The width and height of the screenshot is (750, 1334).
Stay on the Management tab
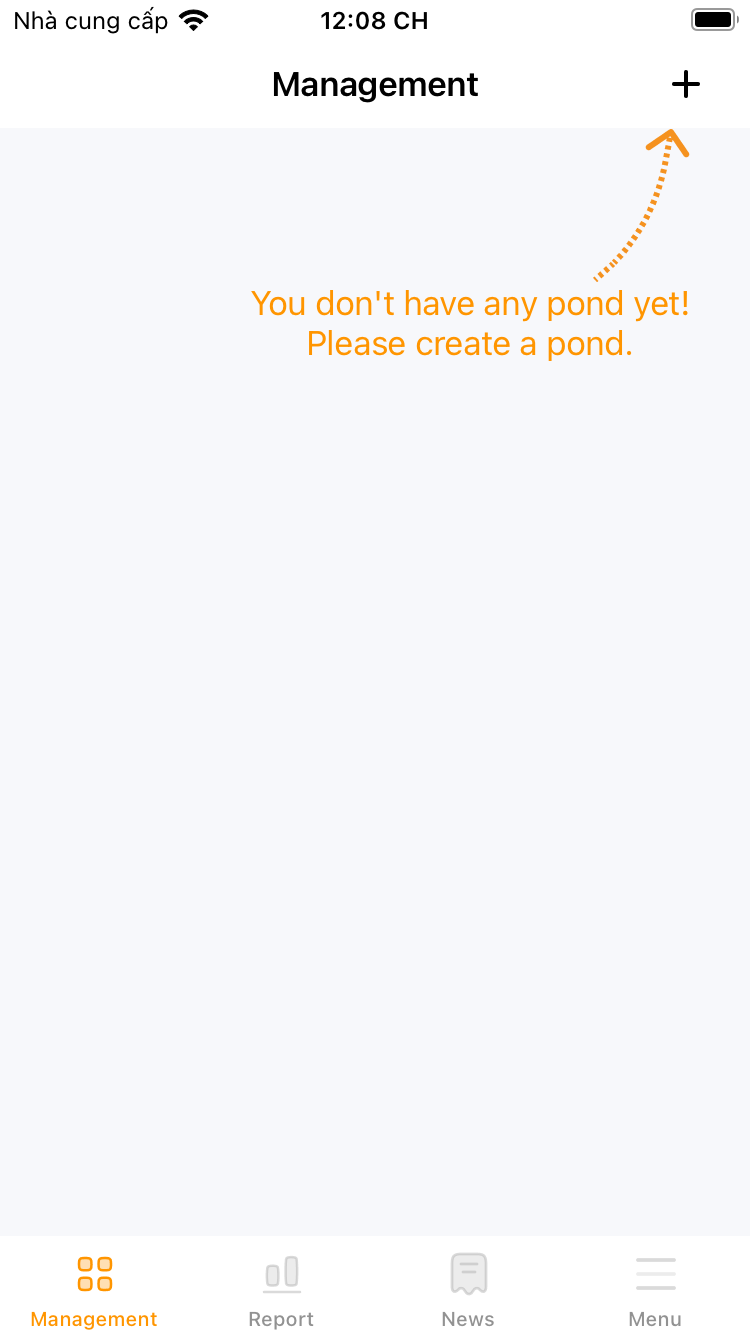click(94, 1290)
